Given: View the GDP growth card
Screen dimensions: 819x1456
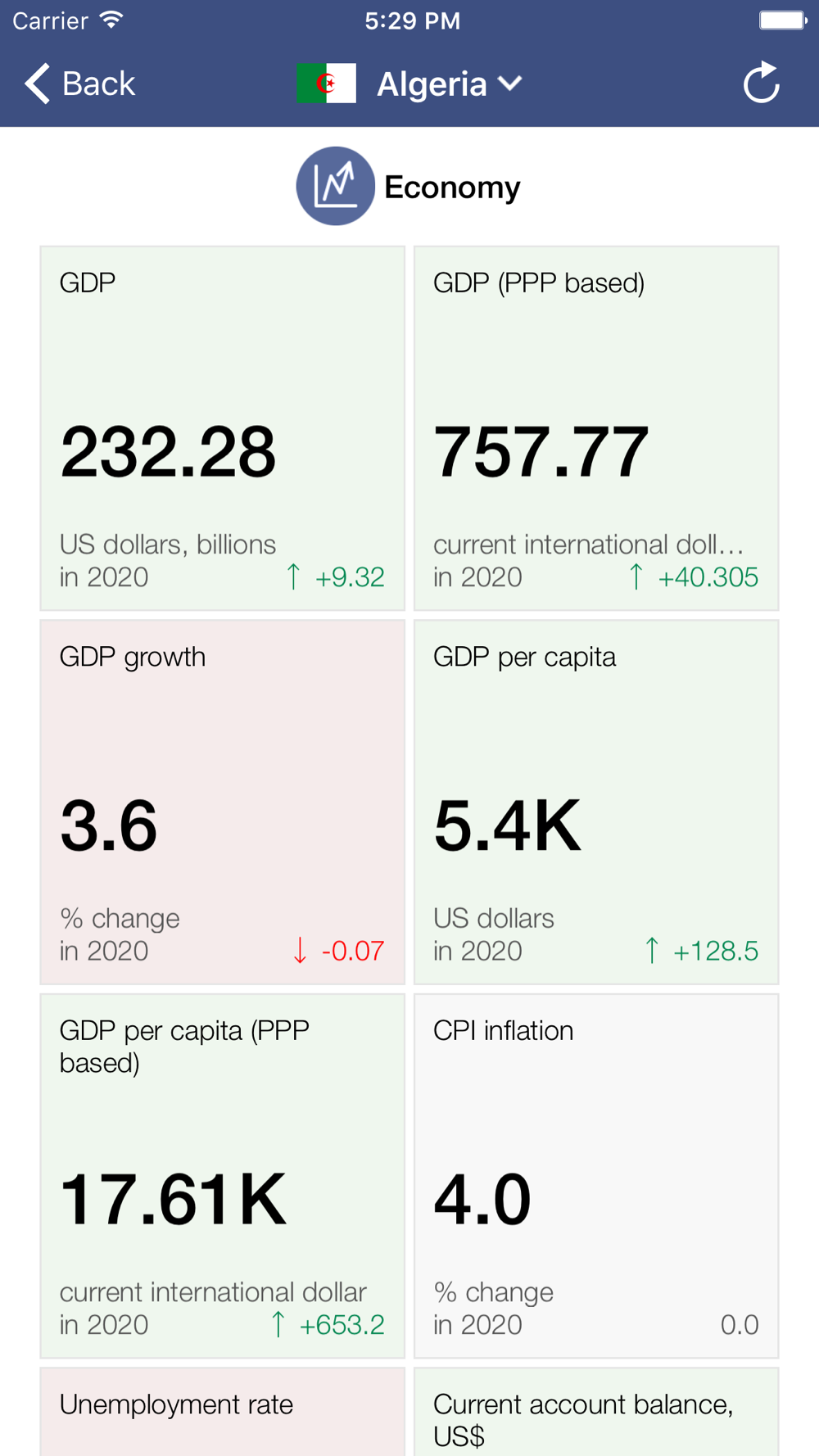Looking at the screenshot, I should pos(223,803).
